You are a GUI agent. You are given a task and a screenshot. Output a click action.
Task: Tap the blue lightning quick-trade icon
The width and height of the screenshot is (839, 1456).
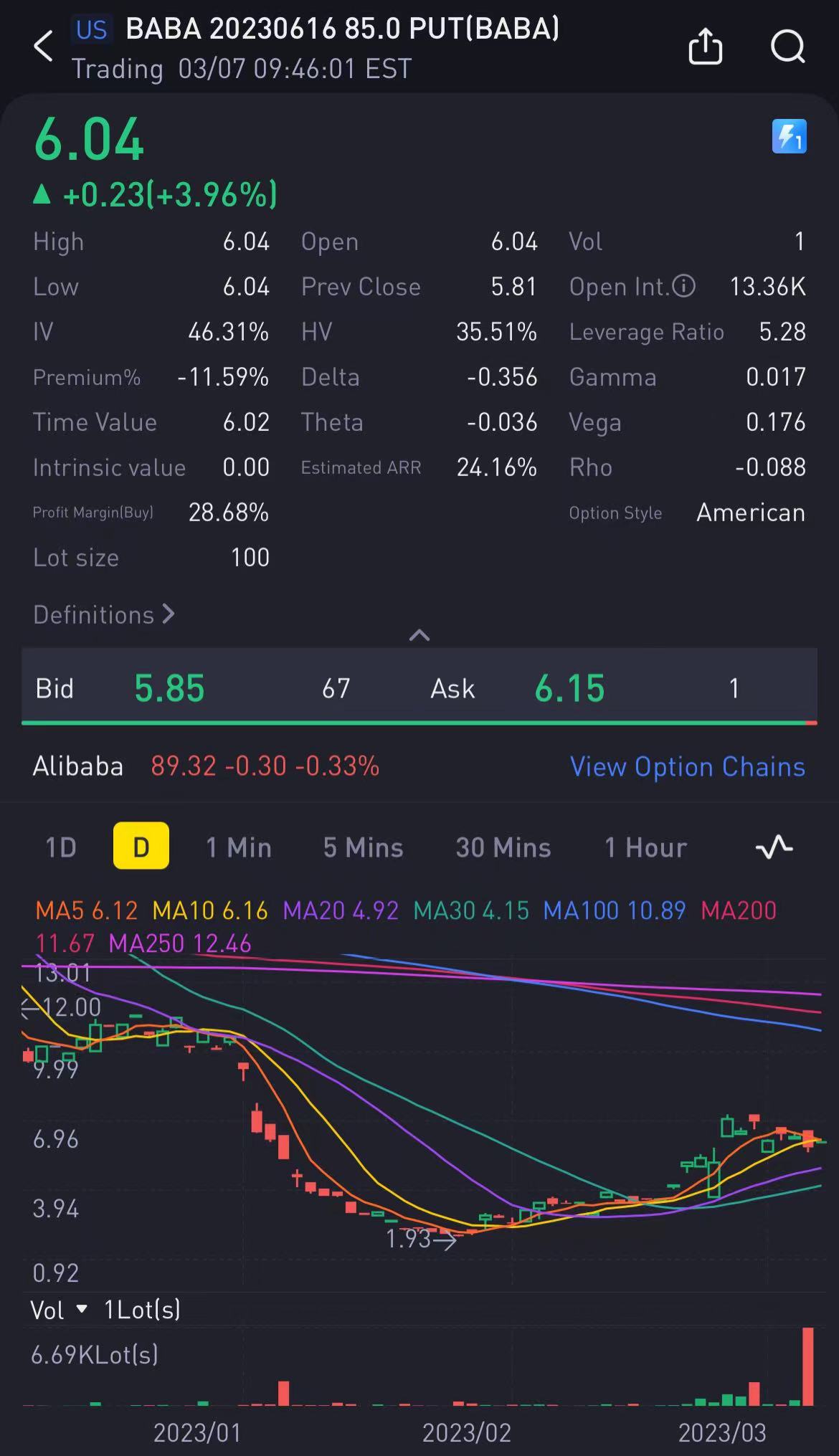click(789, 136)
